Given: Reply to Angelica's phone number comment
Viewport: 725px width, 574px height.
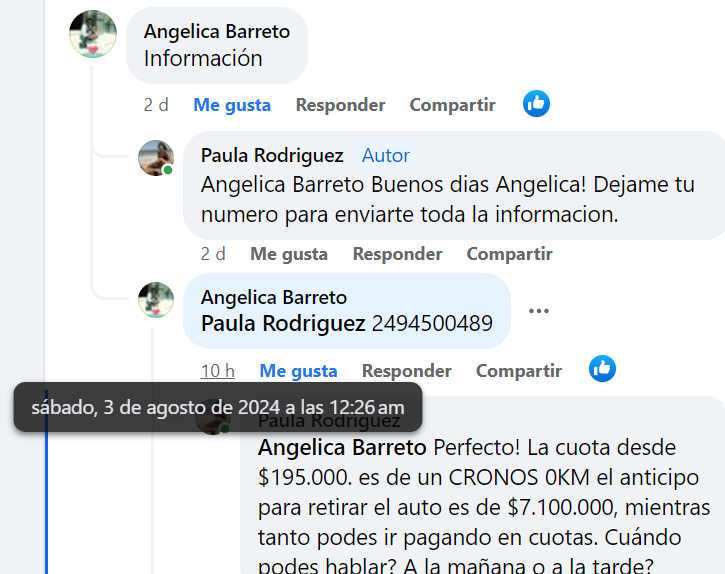Looking at the screenshot, I should point(406,371).
